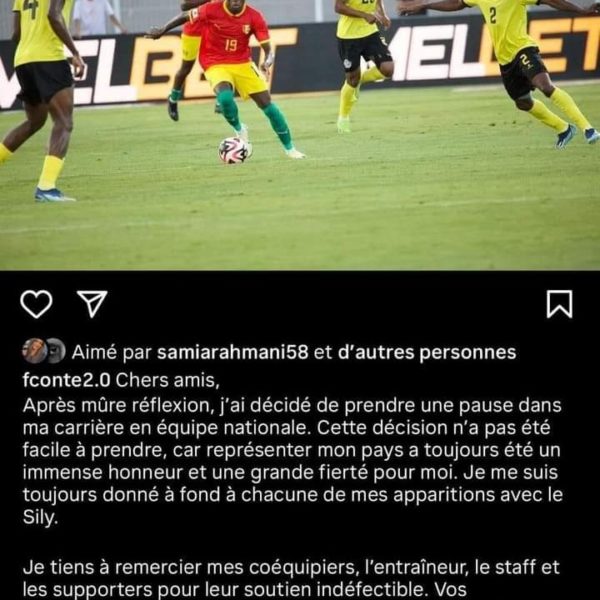Image resolution: width=600 pixels, height=600 pixels.
Task: Open the football match photo
Action: [x=300, y=135]
